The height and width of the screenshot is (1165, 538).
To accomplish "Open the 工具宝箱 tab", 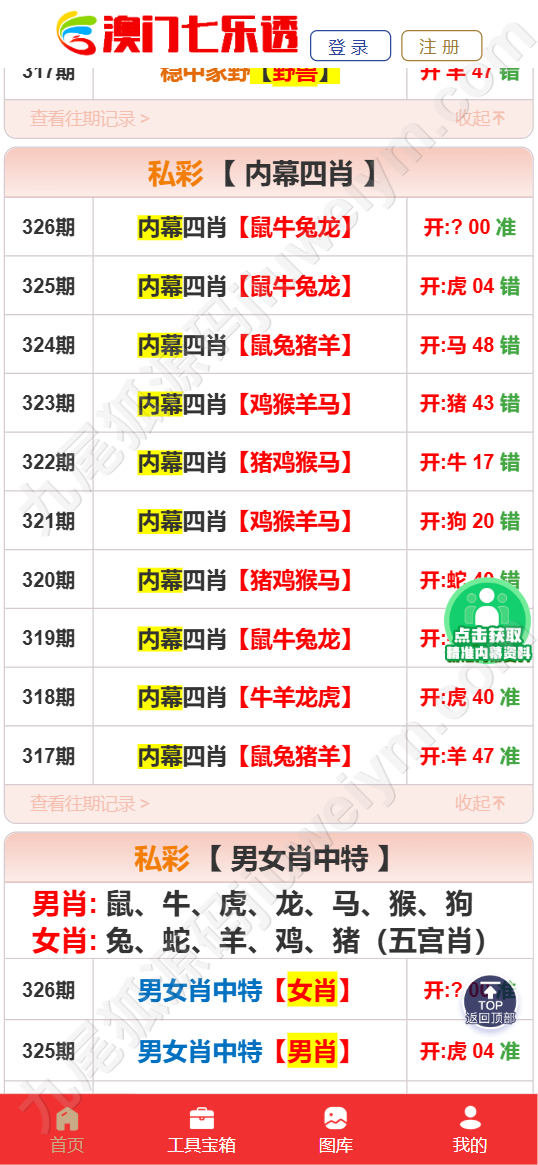I will (x=201, y=1130).
